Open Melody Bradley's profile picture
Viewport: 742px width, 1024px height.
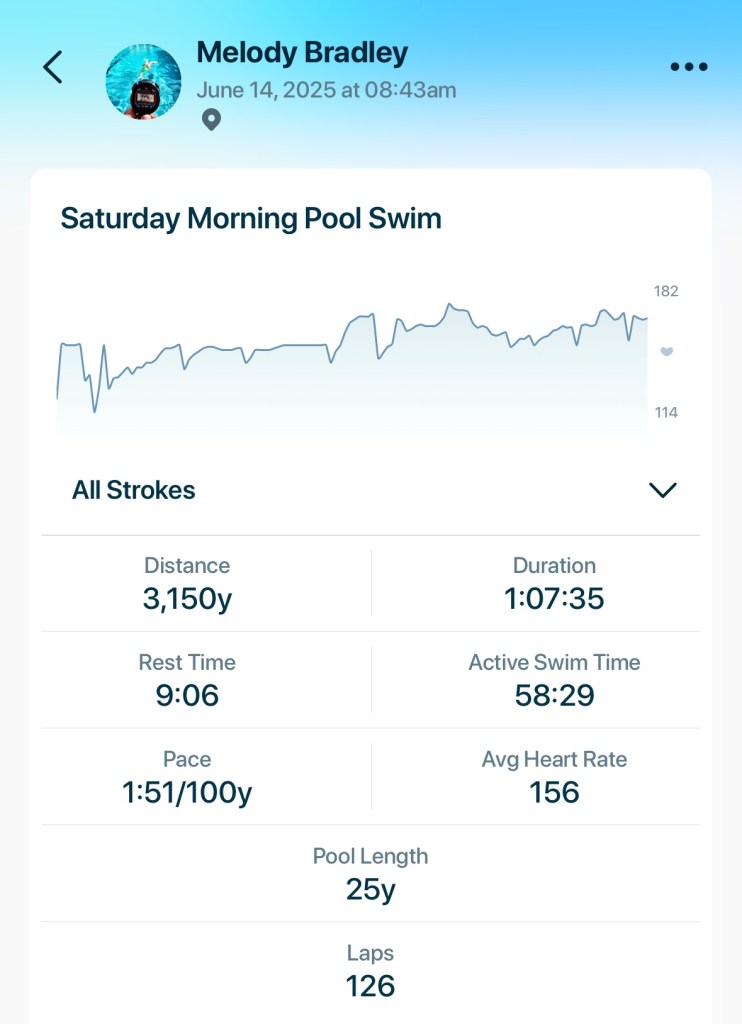point(144,82)
